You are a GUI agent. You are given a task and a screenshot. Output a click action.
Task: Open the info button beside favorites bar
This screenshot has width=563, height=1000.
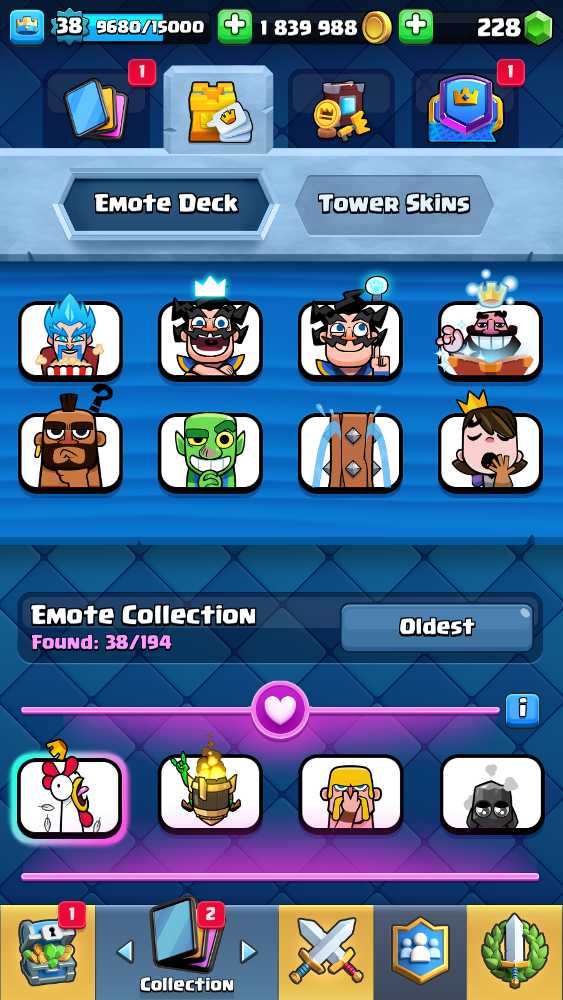point(522,710)
